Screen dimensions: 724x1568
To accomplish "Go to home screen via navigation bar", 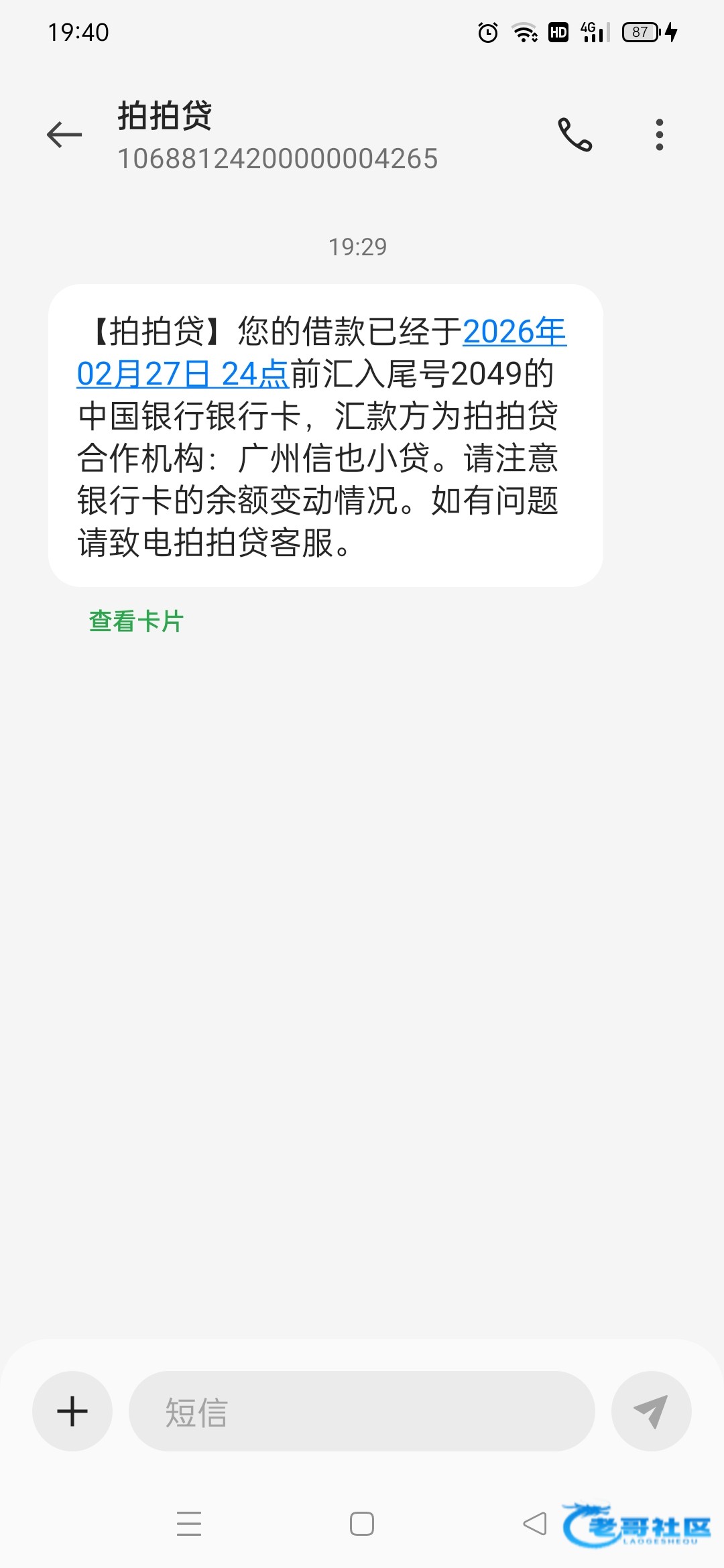I will [362, 1524].
